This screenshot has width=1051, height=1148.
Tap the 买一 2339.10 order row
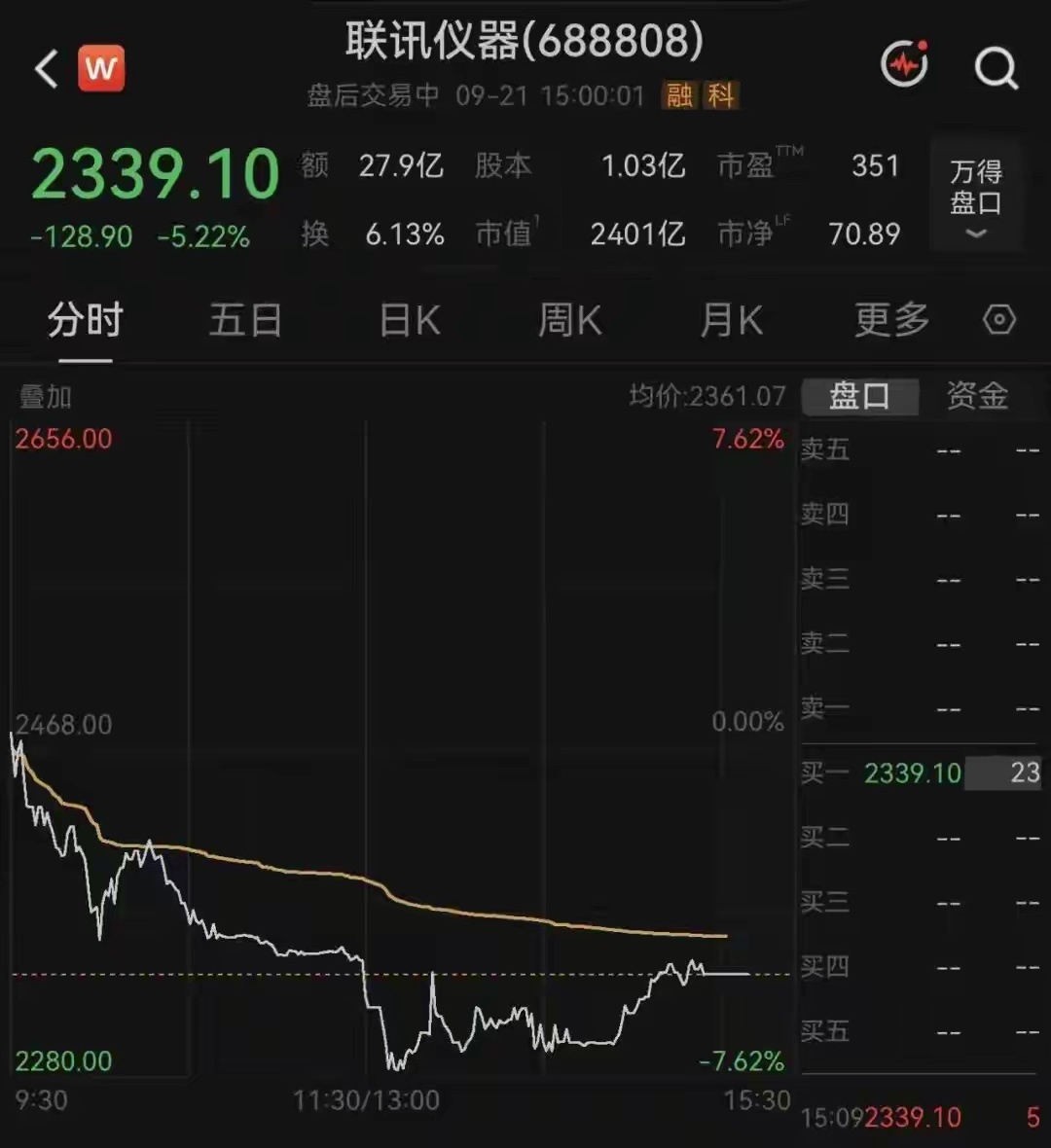coord(921,773)
